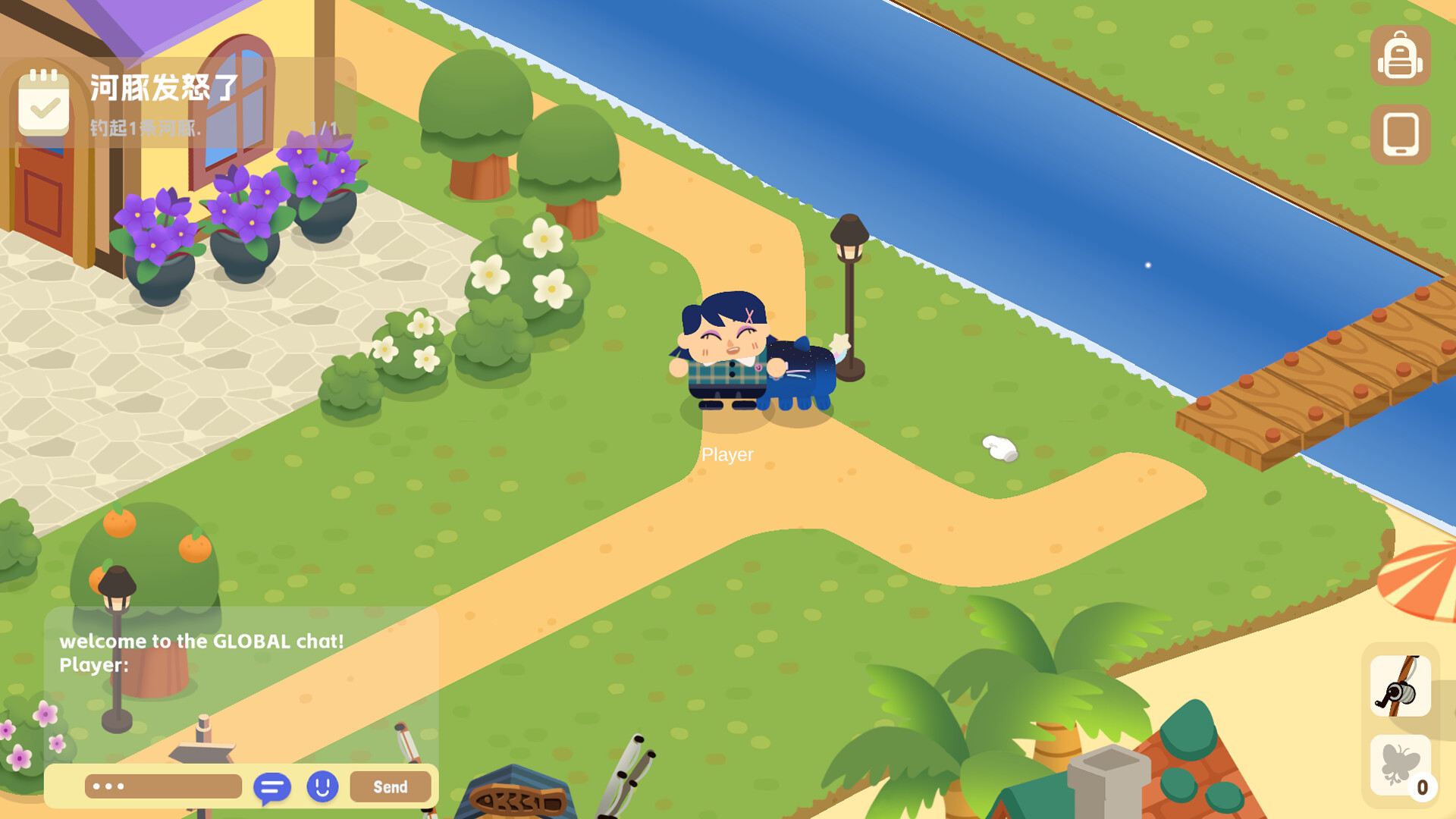Viewport: 1456px width, 819px height.
Task: Send the chat message
Action: [390, 786]
